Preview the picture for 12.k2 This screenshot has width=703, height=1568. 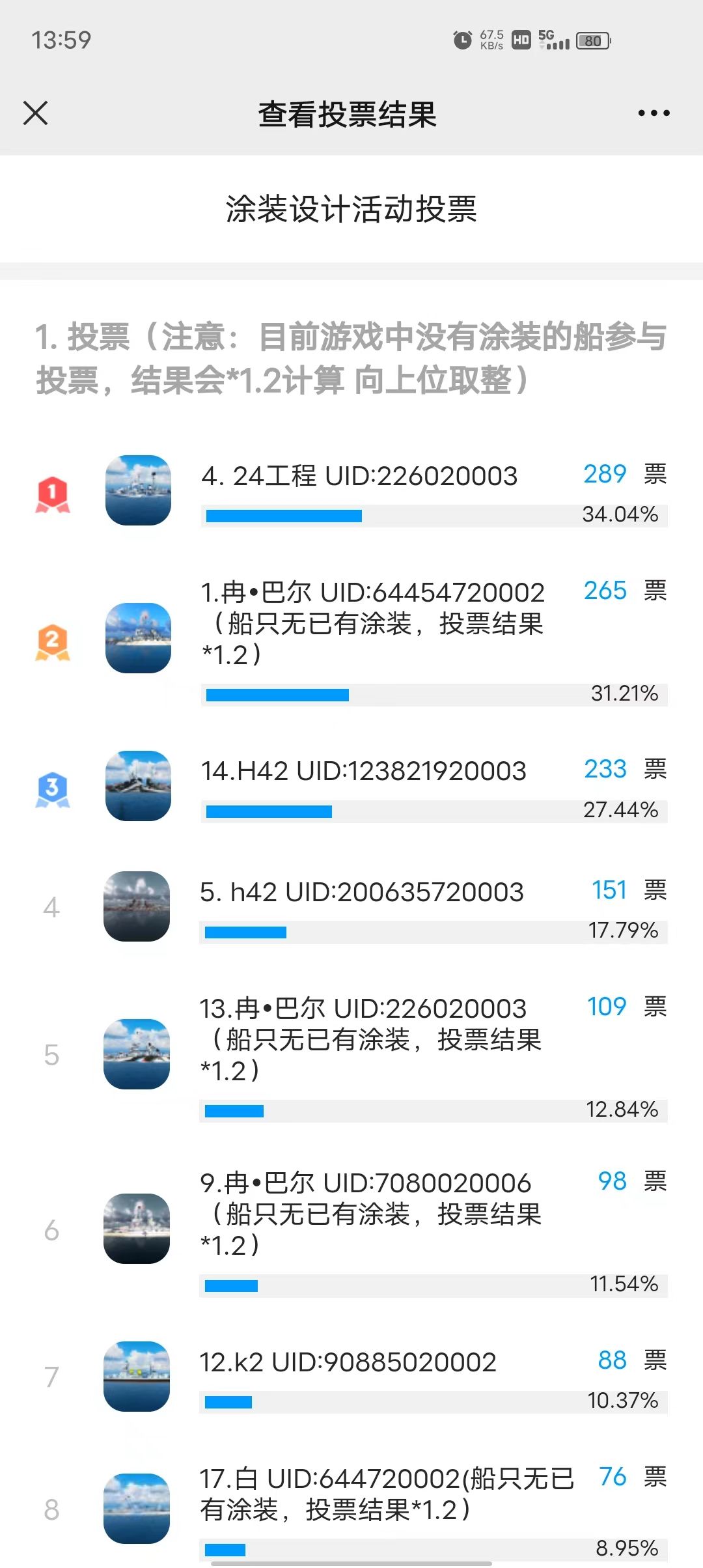(x=137, y=1376)
